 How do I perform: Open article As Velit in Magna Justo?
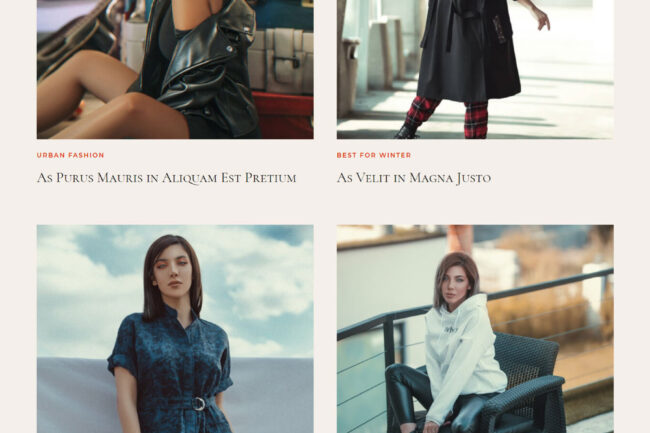click(x=413, y=178)
